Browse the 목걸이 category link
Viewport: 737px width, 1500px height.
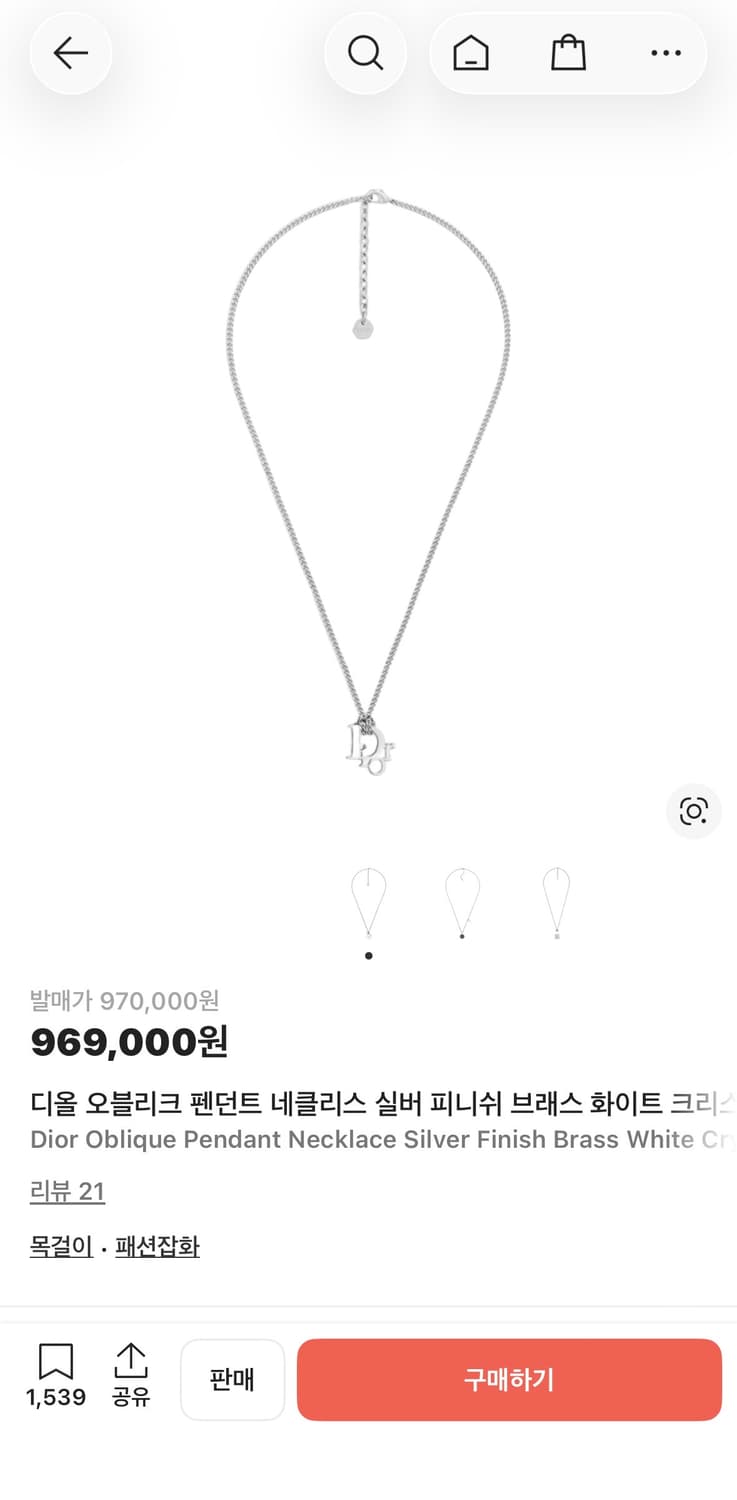coord(60,1246)
